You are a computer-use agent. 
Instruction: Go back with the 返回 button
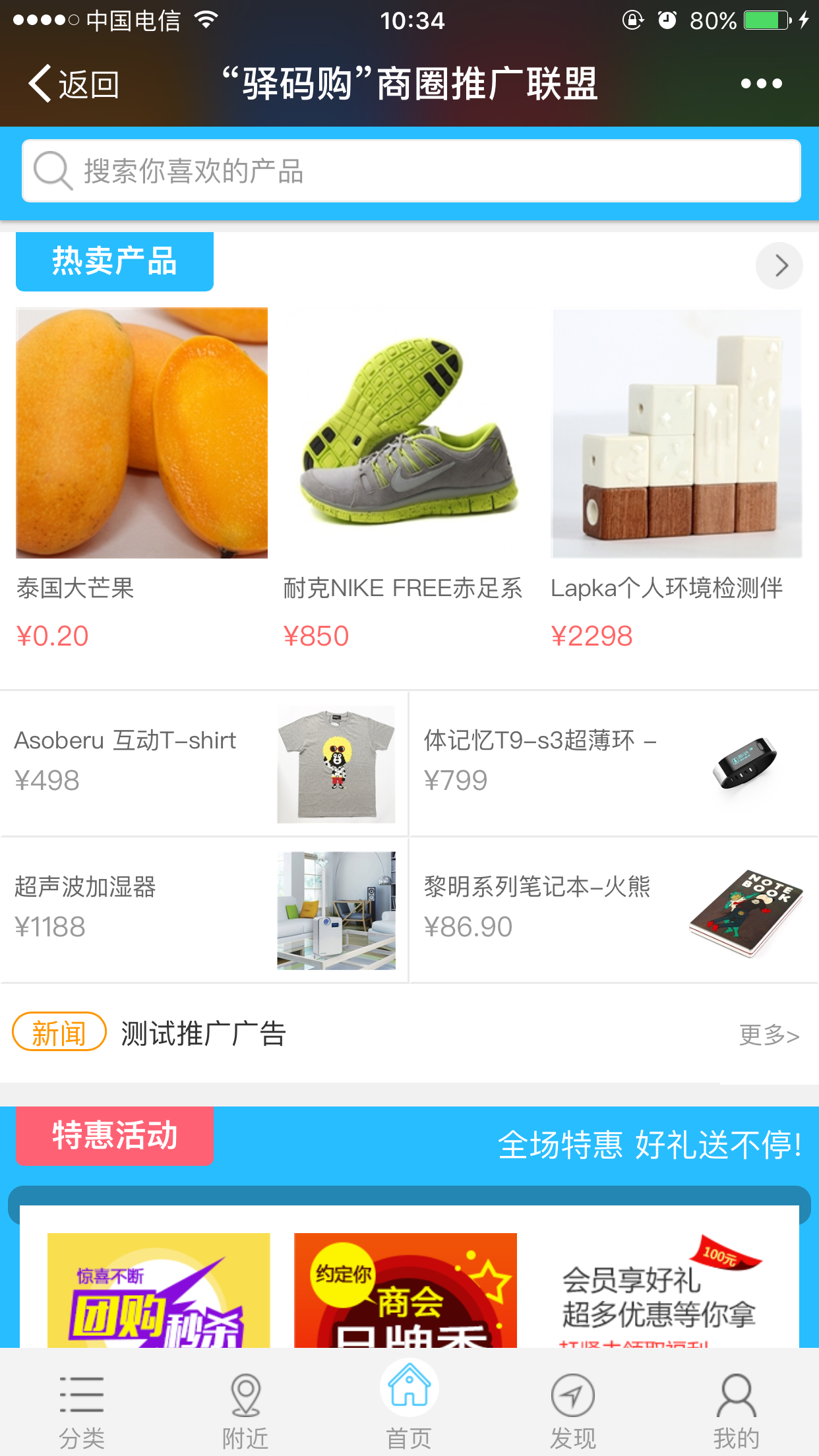pos(73,84)
